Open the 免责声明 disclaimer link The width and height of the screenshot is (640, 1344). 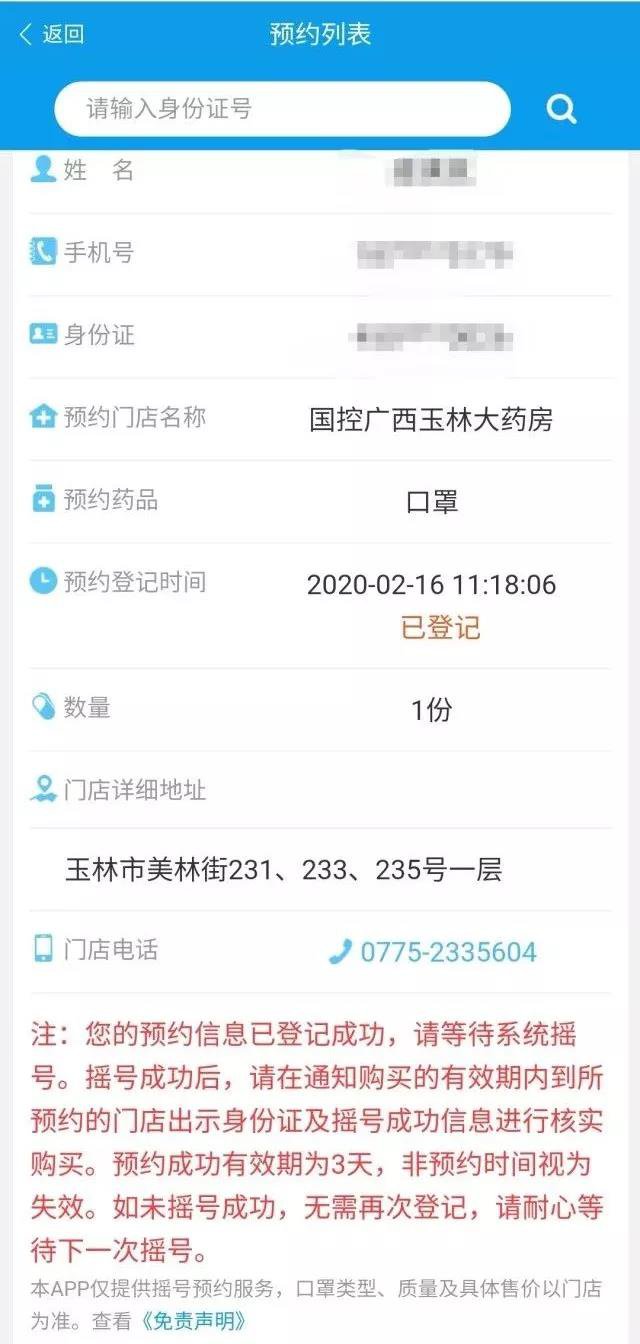[x=195, y=1320]
